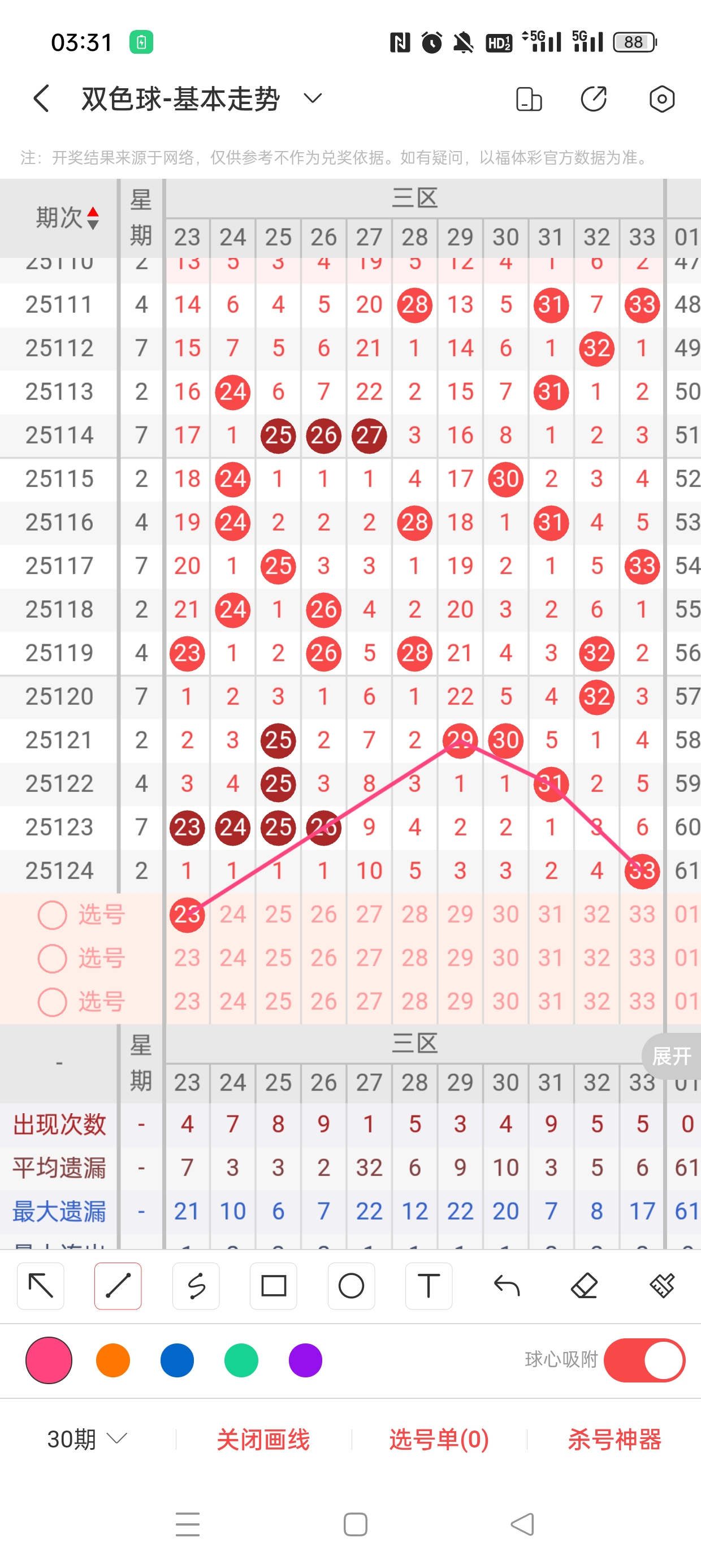
Task: Open the chart settings hexagon icon
Action: click(x=661, y=98)
